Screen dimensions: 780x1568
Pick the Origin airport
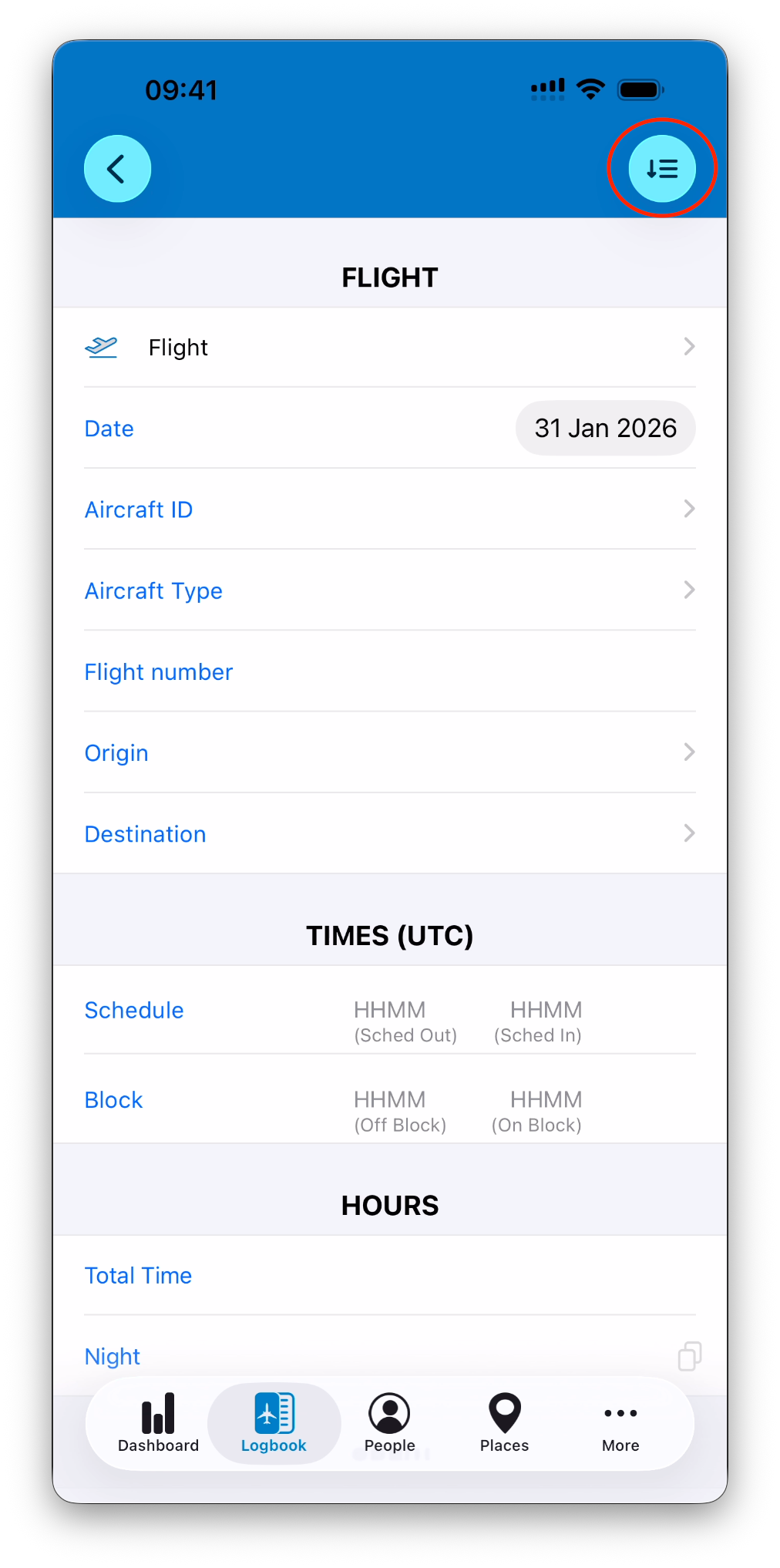coord(389,753)
